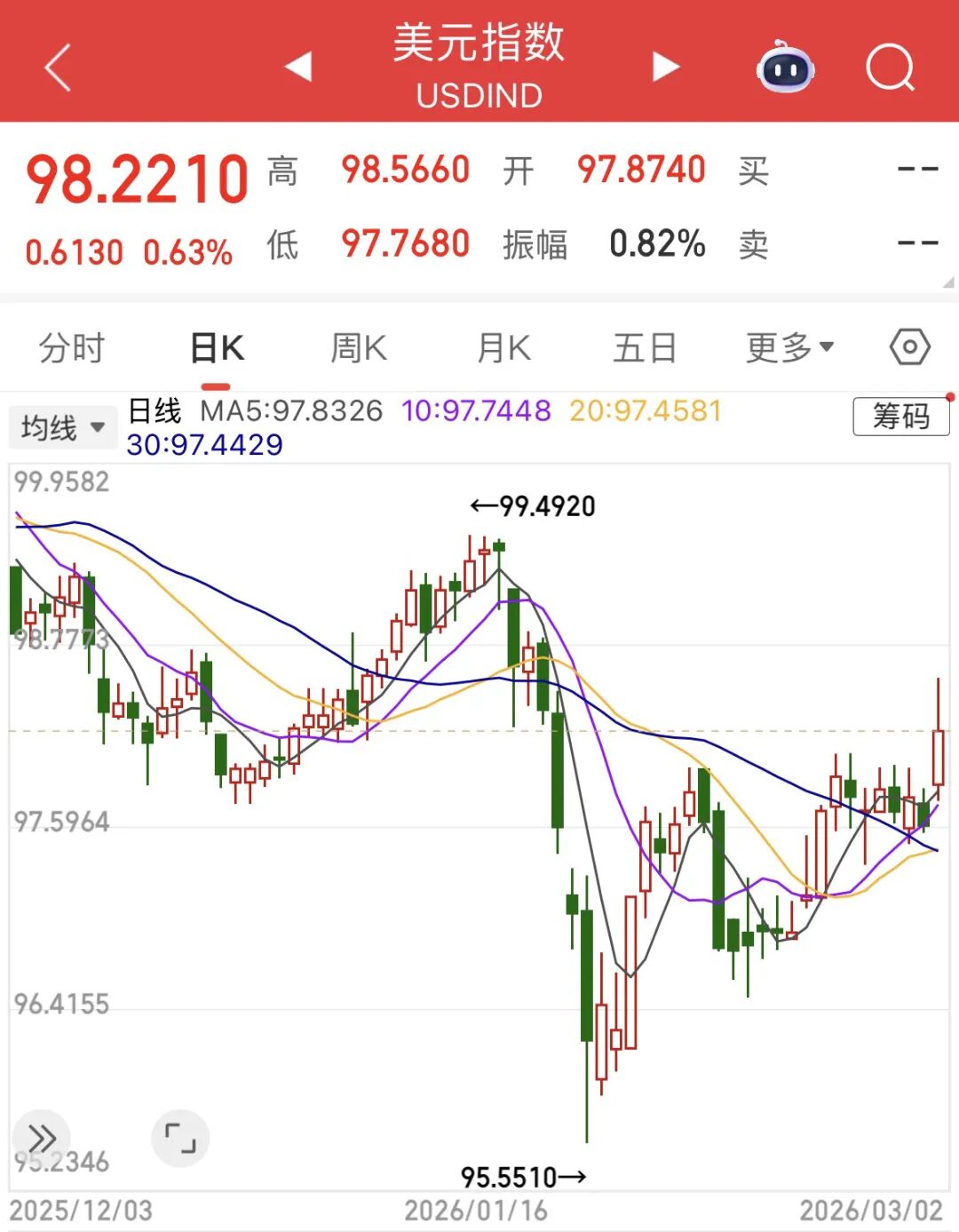This screenshot has height=1232, width=959.
Task: Tap the 筹码 button
Action: click(900, 416)
